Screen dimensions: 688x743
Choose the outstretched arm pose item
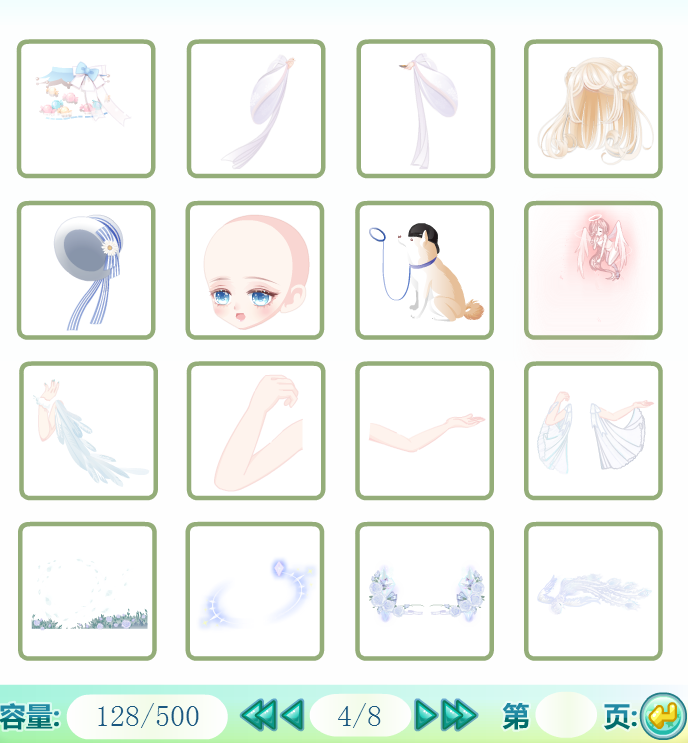coord(425,431)
